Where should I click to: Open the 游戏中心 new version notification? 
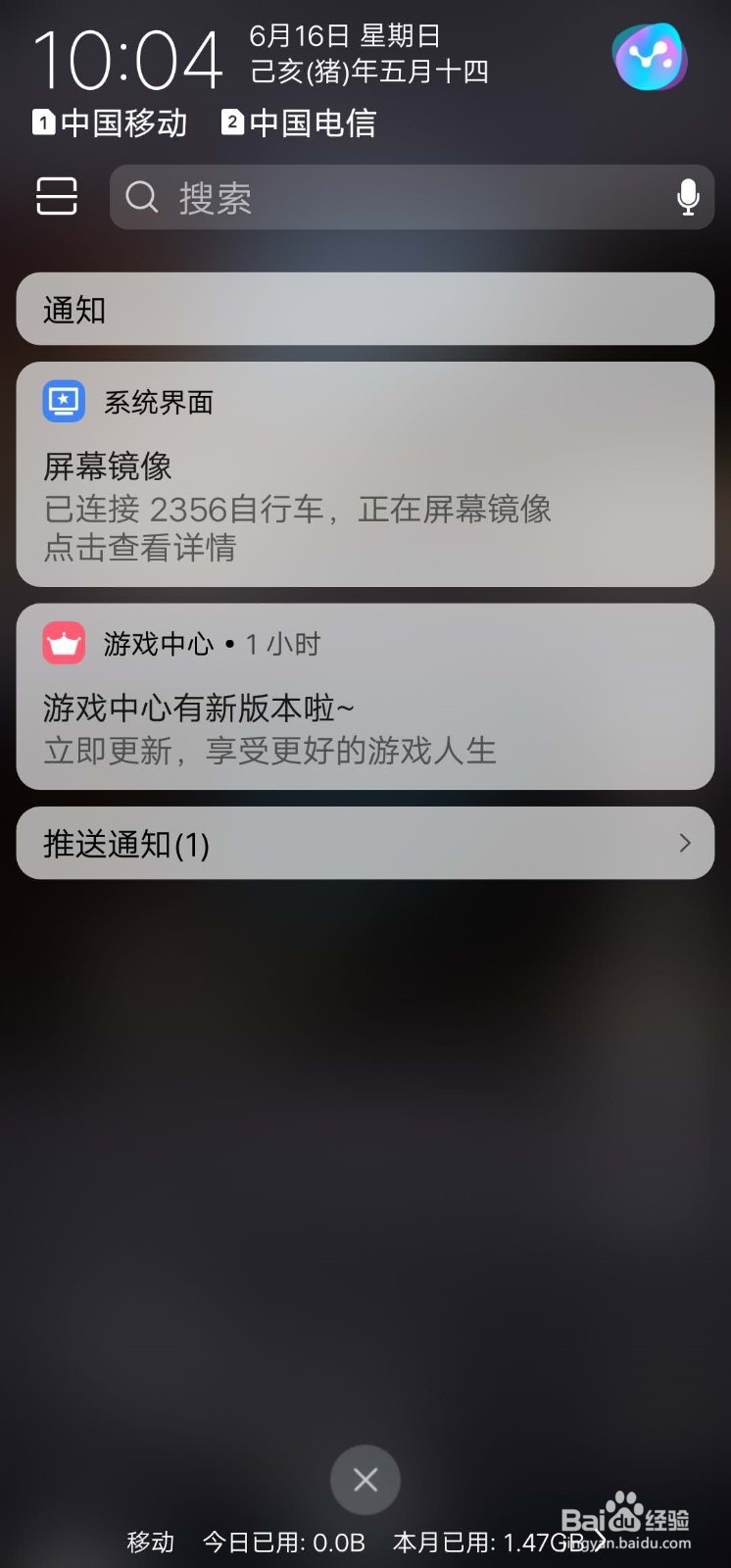click(x=365, y=706)
